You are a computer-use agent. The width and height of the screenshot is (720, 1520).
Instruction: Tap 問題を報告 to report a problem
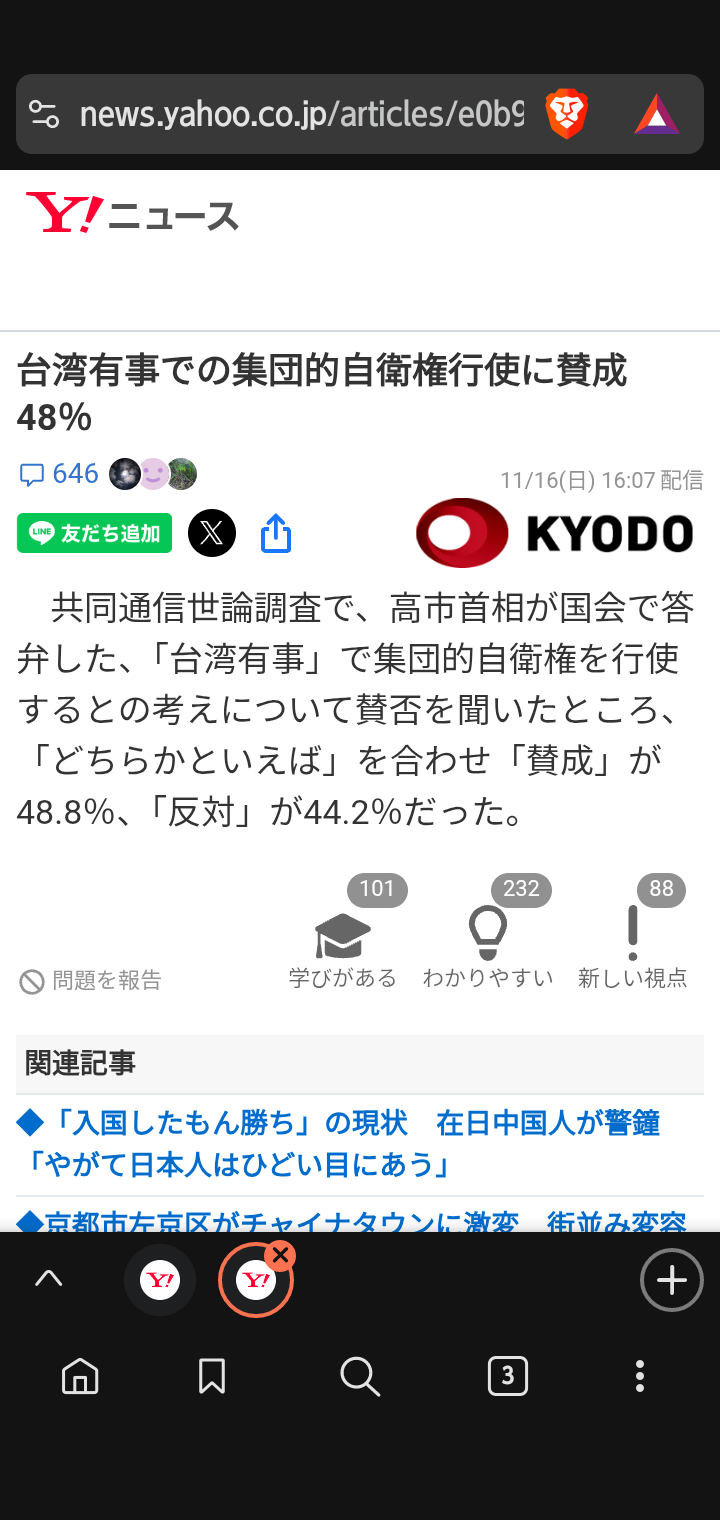[x=90, y=981]
